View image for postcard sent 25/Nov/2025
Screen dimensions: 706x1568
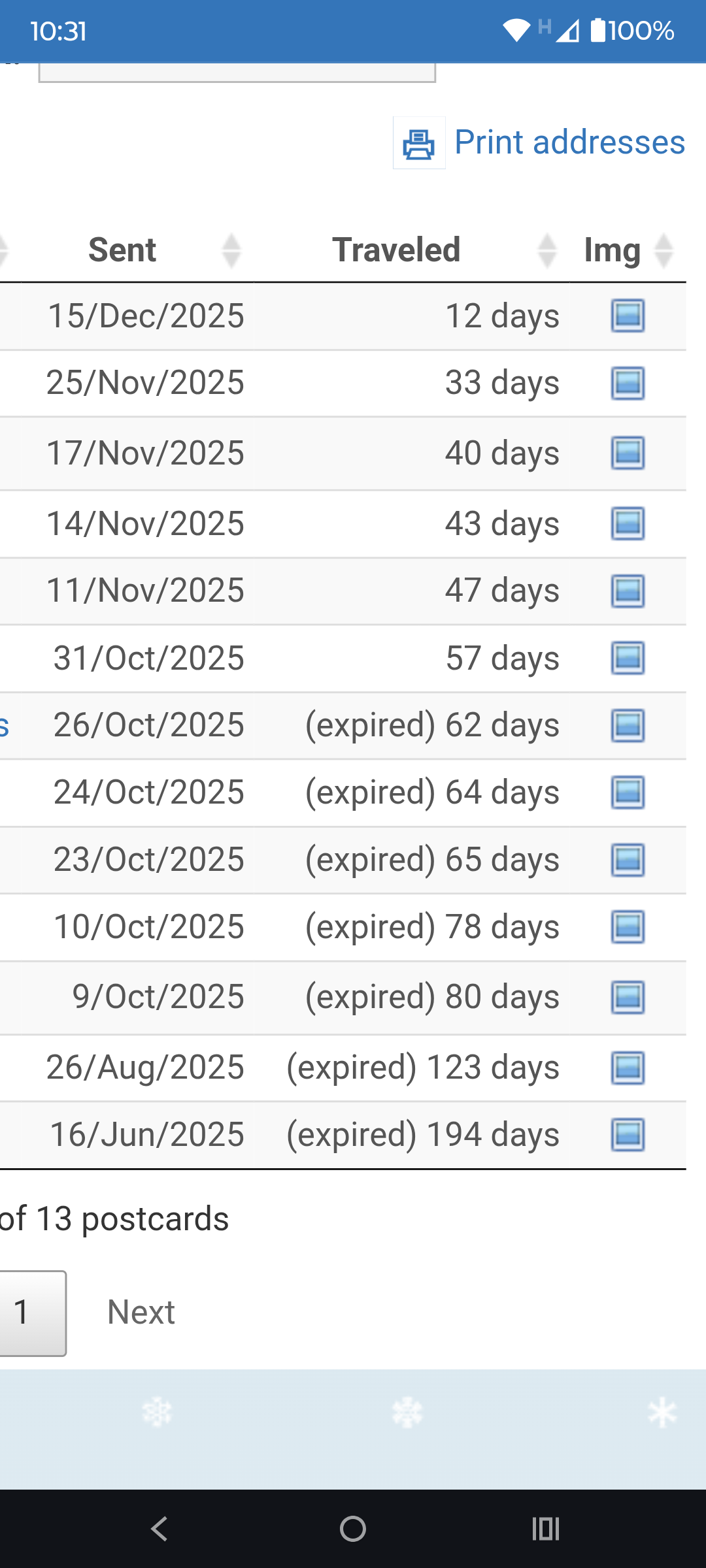[x=628, y=384]
